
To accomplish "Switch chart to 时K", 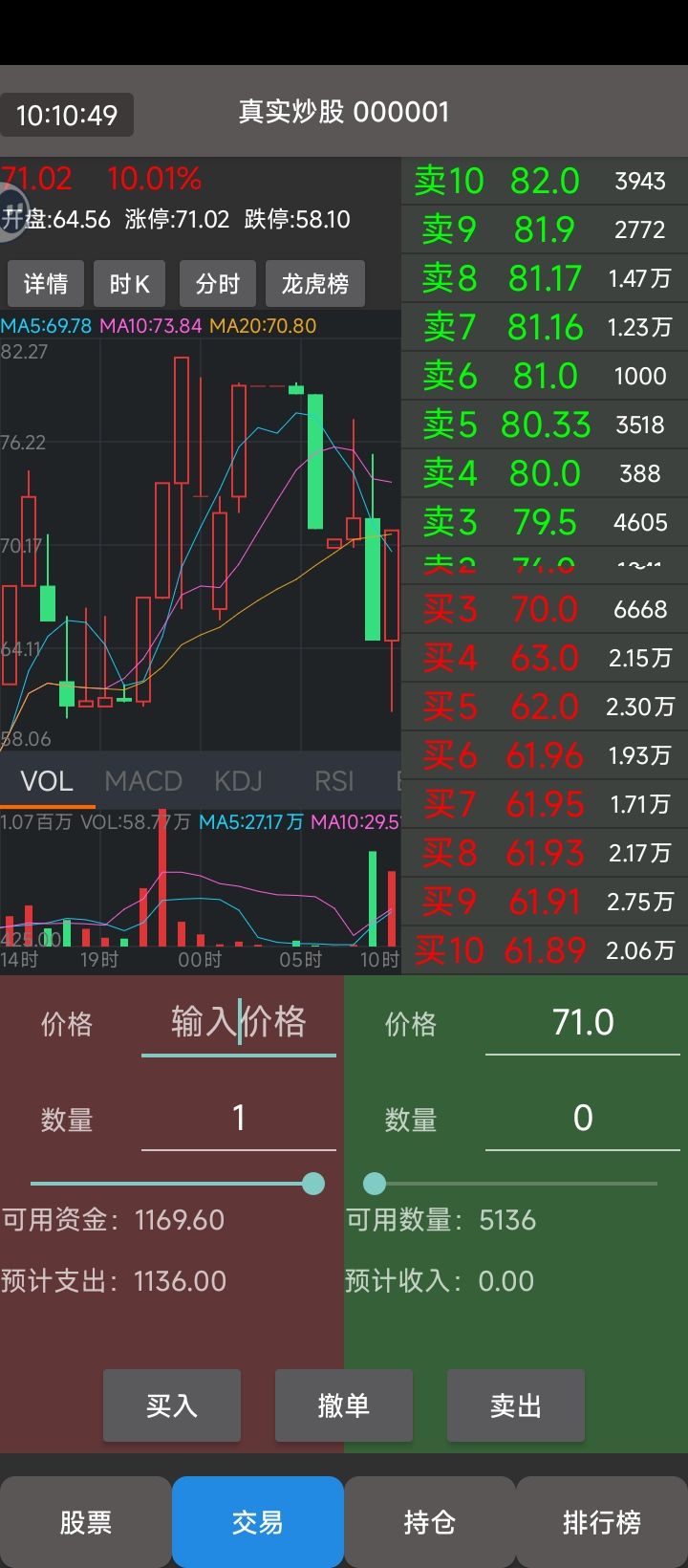I will [x=129, y=284].
